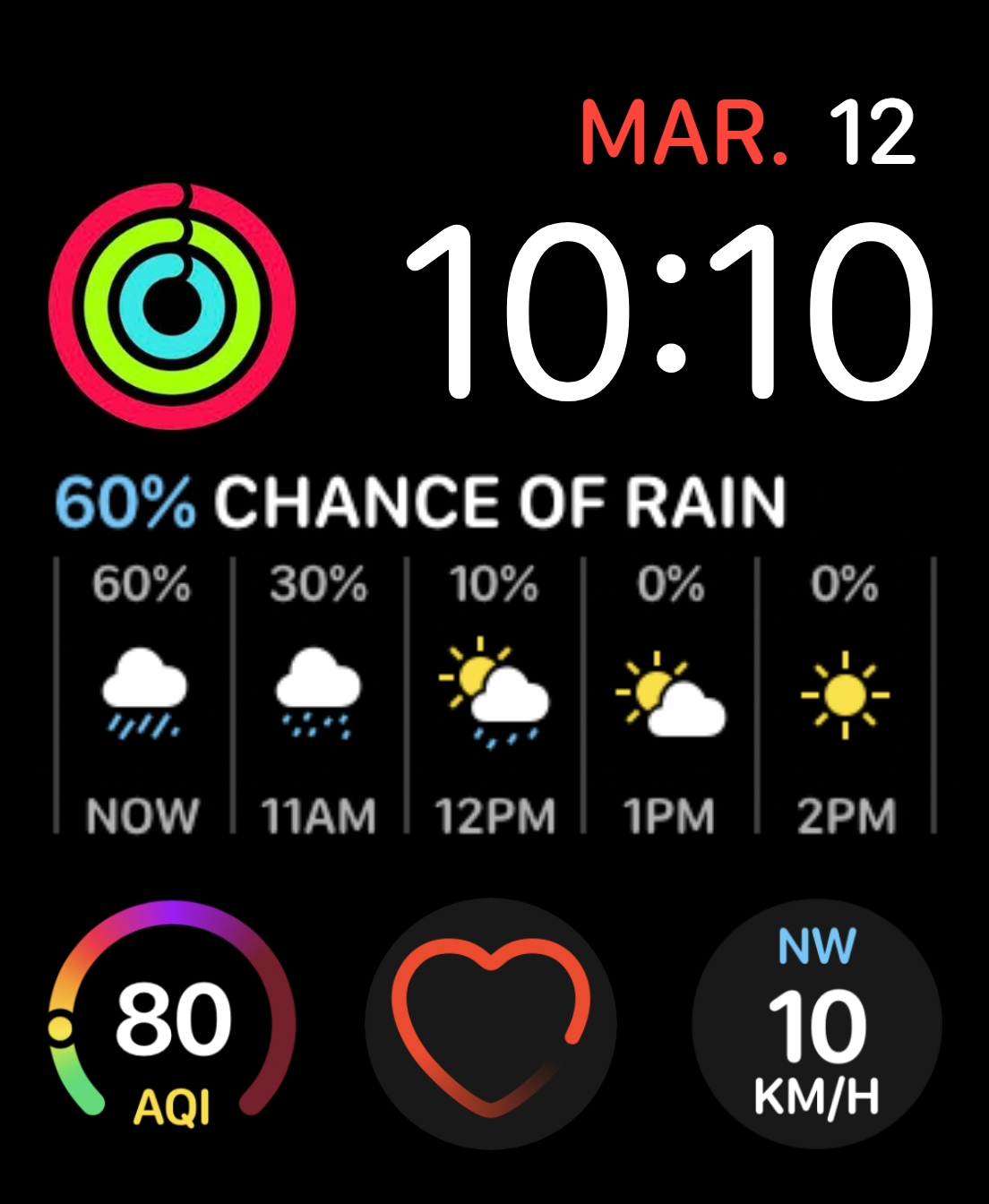Open the chance of rain forecast
Screen dimensions: 989x1204
coord(494,654)
